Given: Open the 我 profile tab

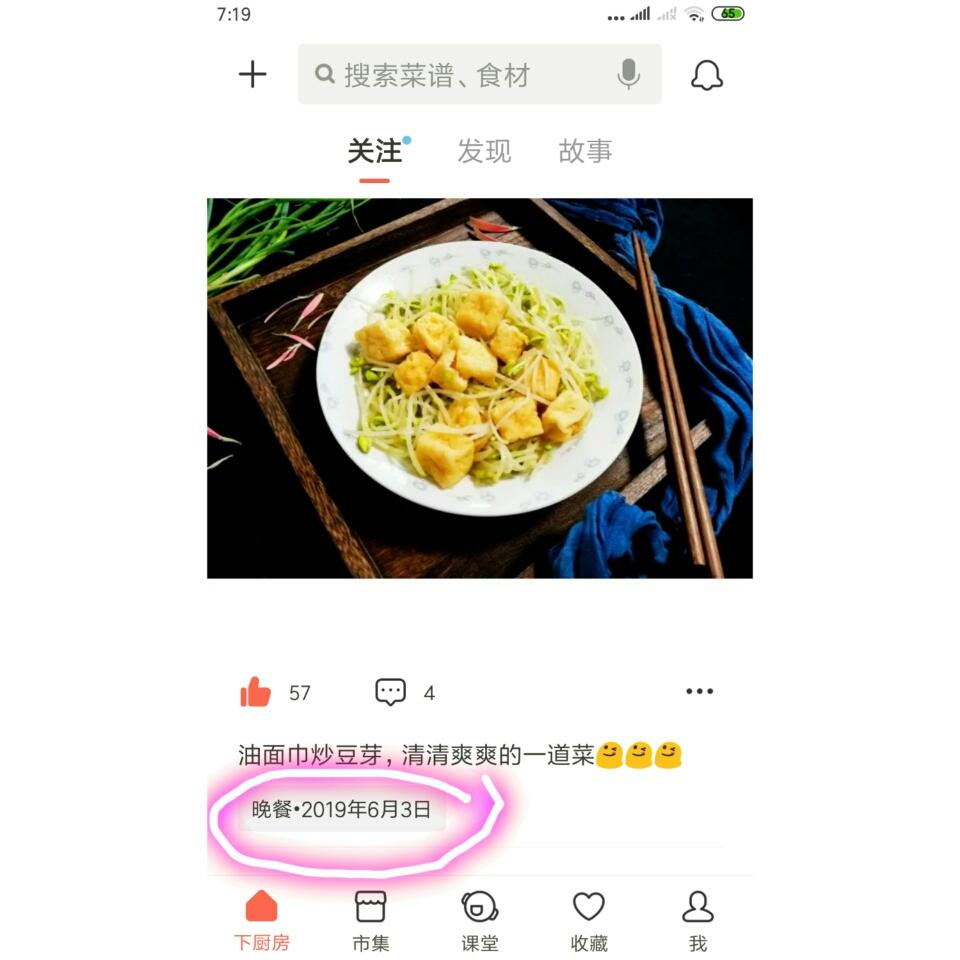Looking at the screenshot, I should pos(697,920).
